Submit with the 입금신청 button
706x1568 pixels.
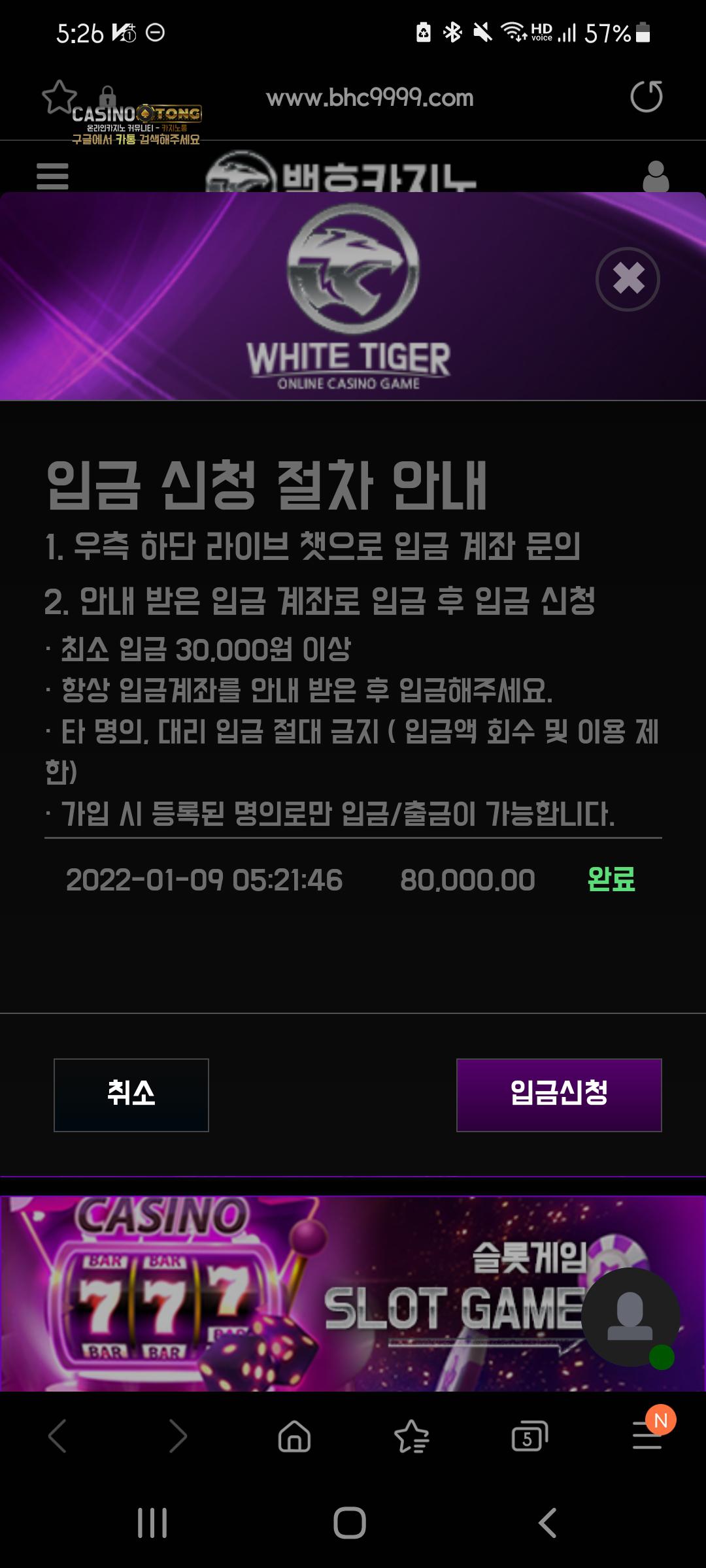(x=559, y=1095)
